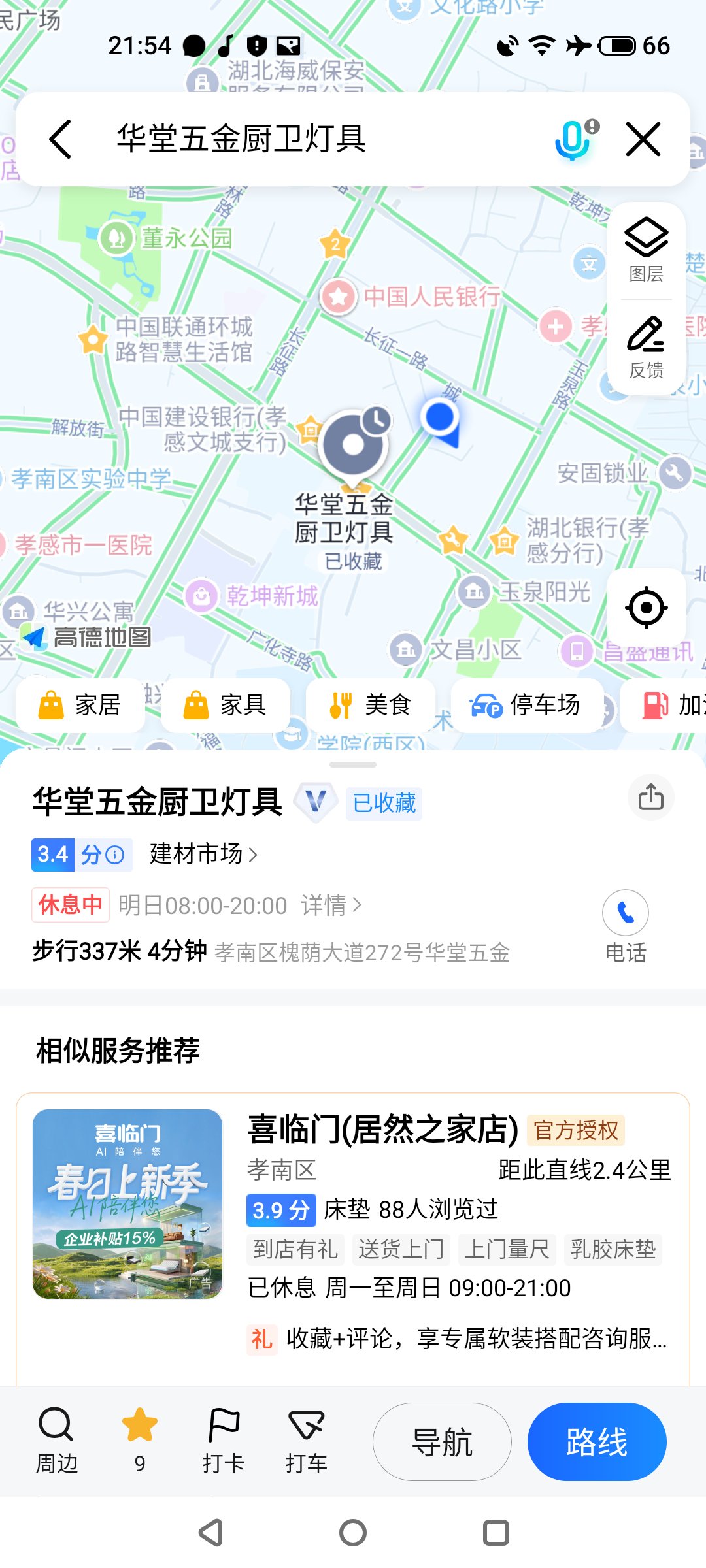Select the 美食 category chip
Viewport: 706px width, 1568px height.
370,706
